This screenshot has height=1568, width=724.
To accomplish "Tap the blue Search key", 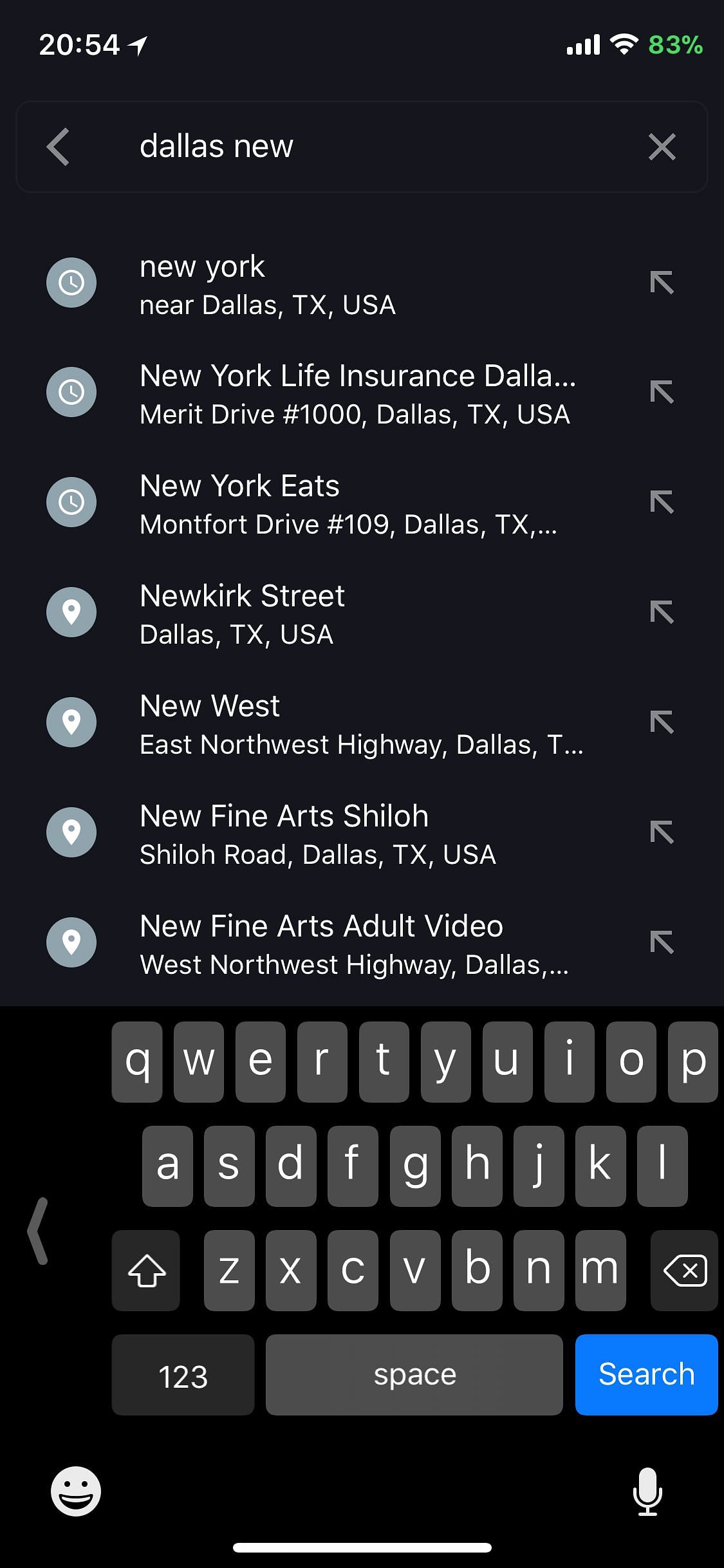I will tap(646, 1374).
